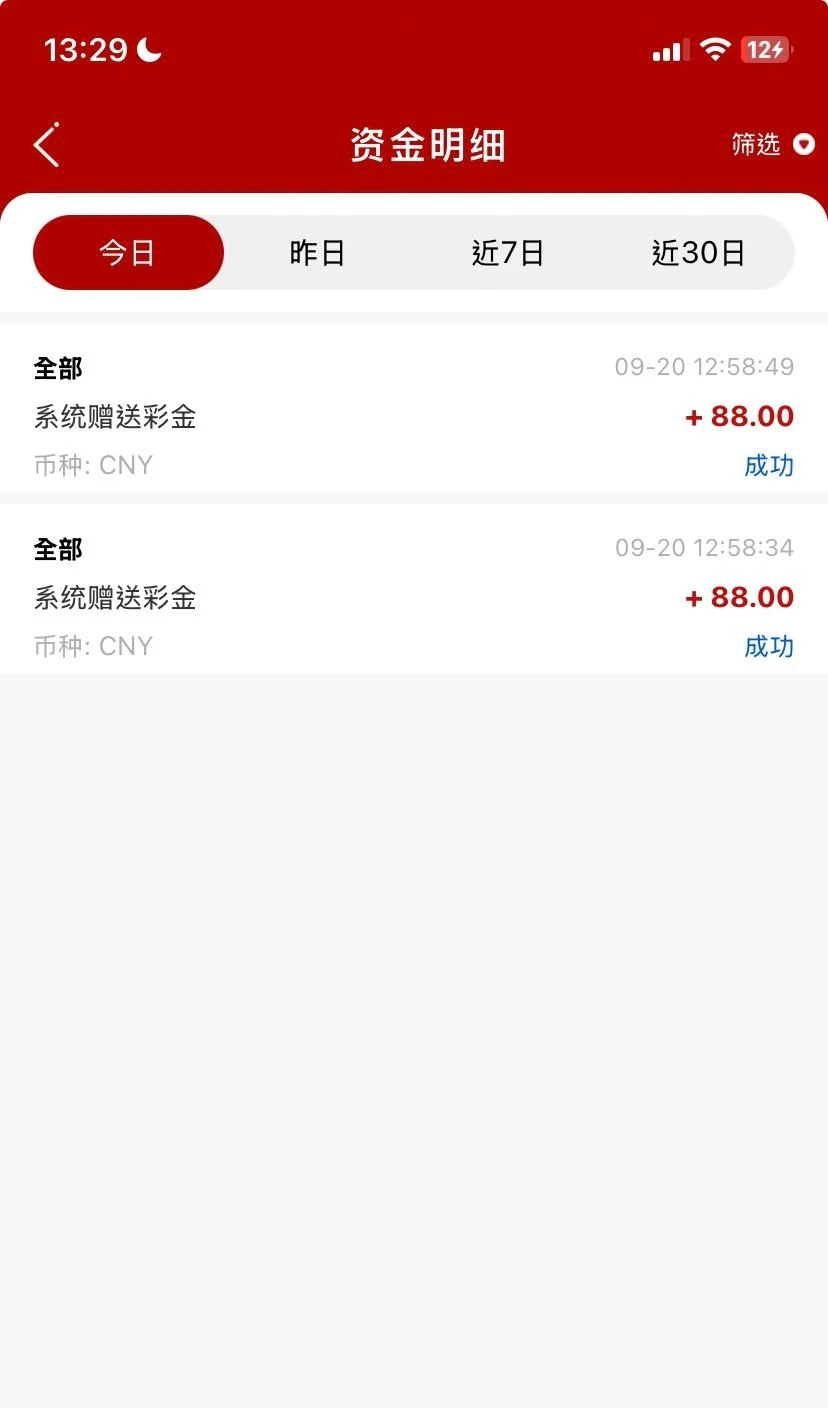
Task: Show records for 近7日
Action: tap(507, 253)
